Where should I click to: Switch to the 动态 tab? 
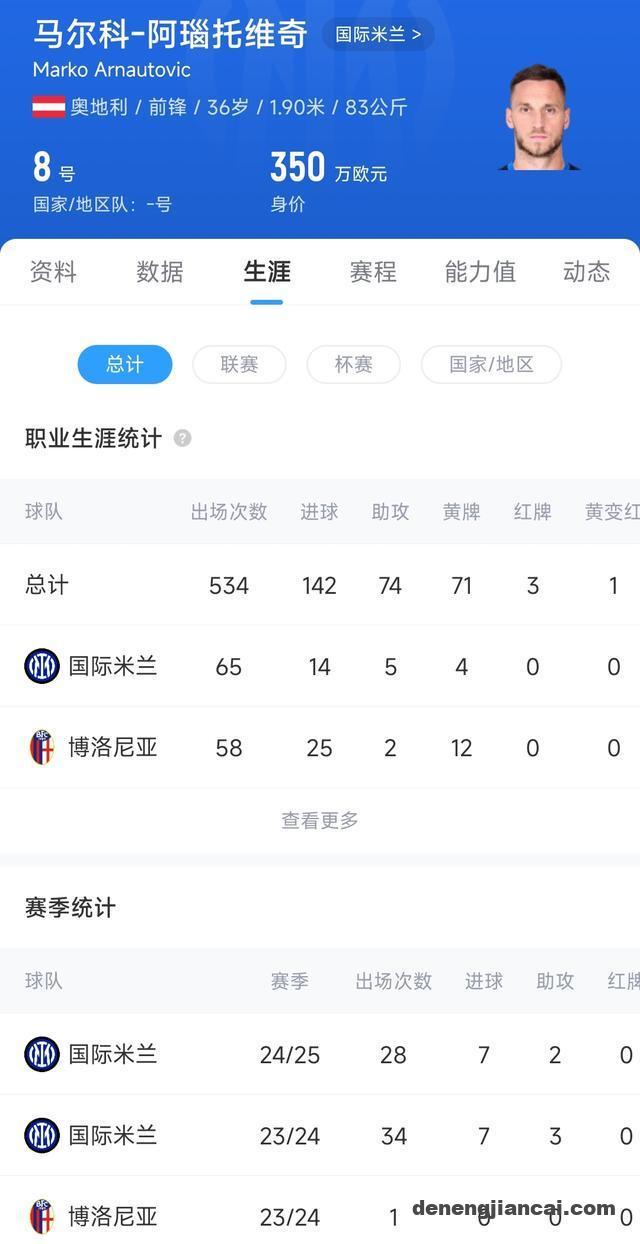tap(587, 272)
